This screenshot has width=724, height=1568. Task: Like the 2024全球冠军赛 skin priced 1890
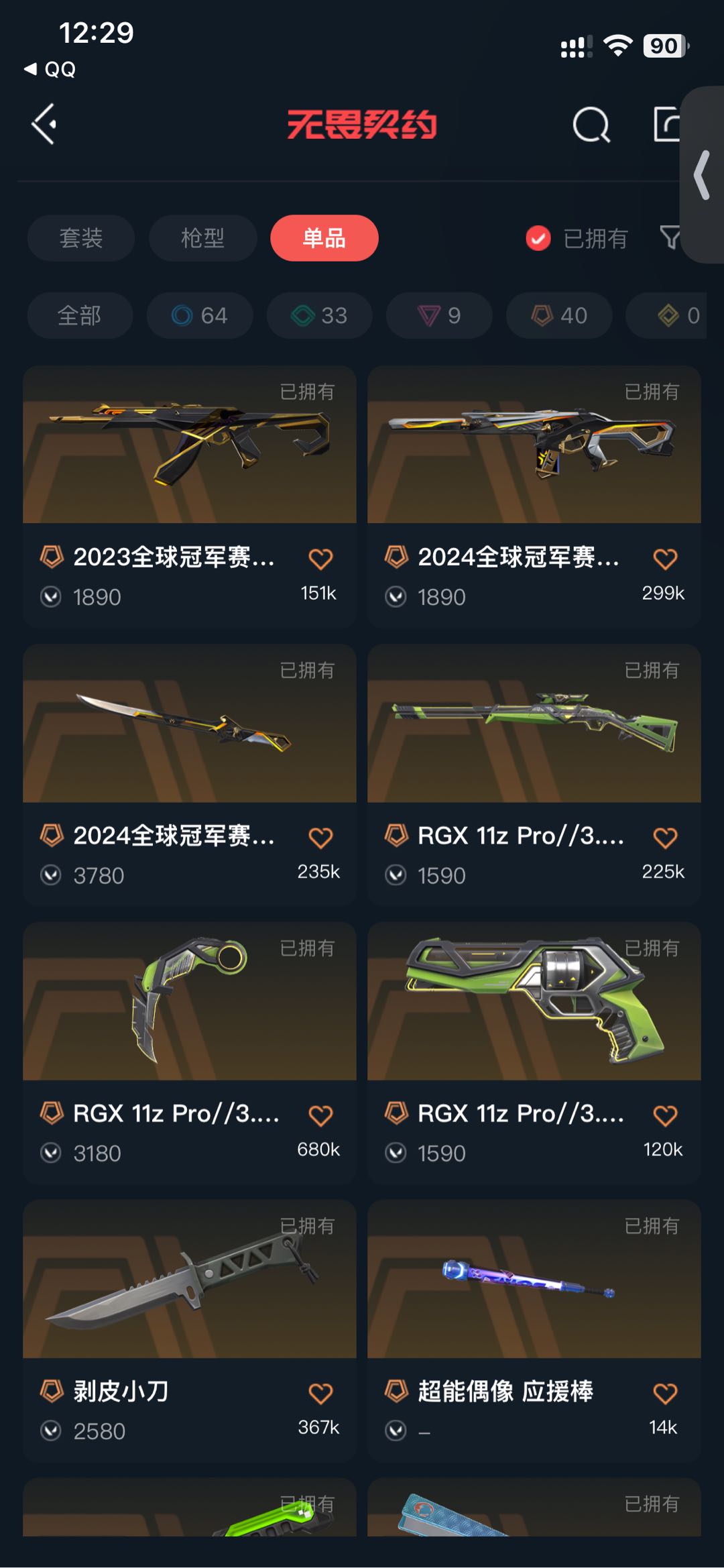(665, 559)
